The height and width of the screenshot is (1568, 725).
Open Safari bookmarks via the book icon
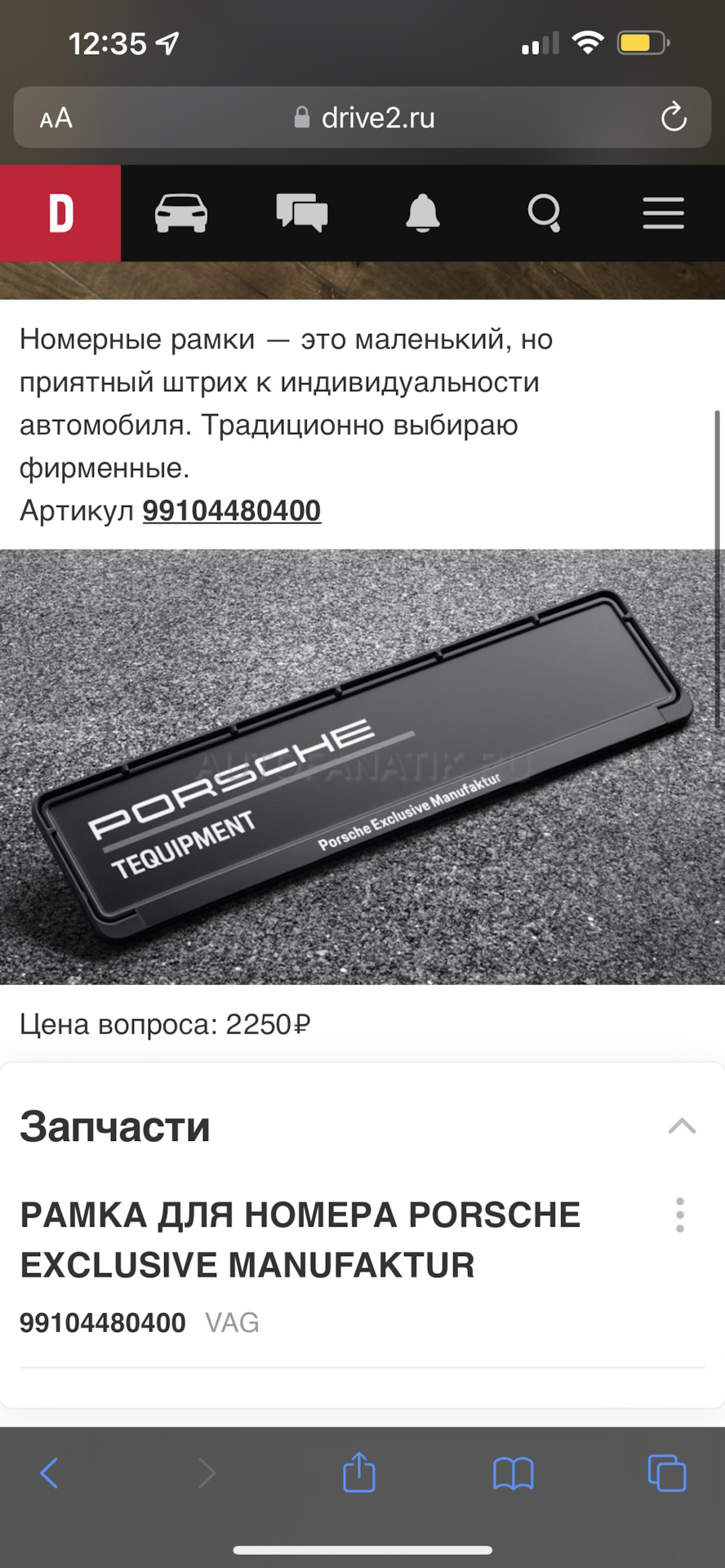[513, 1475]
